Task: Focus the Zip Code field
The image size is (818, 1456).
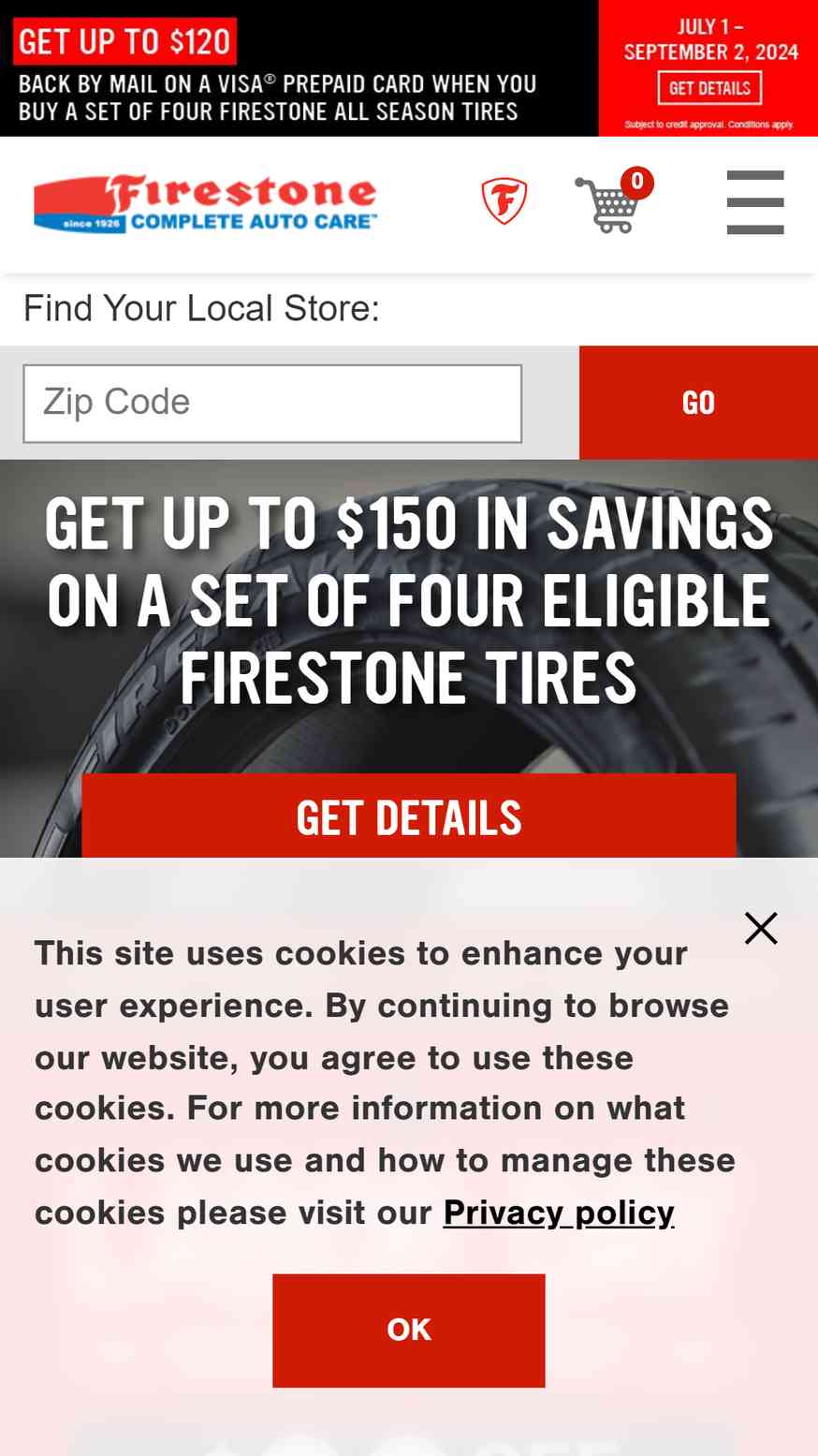Action: [x=272, y=404]
